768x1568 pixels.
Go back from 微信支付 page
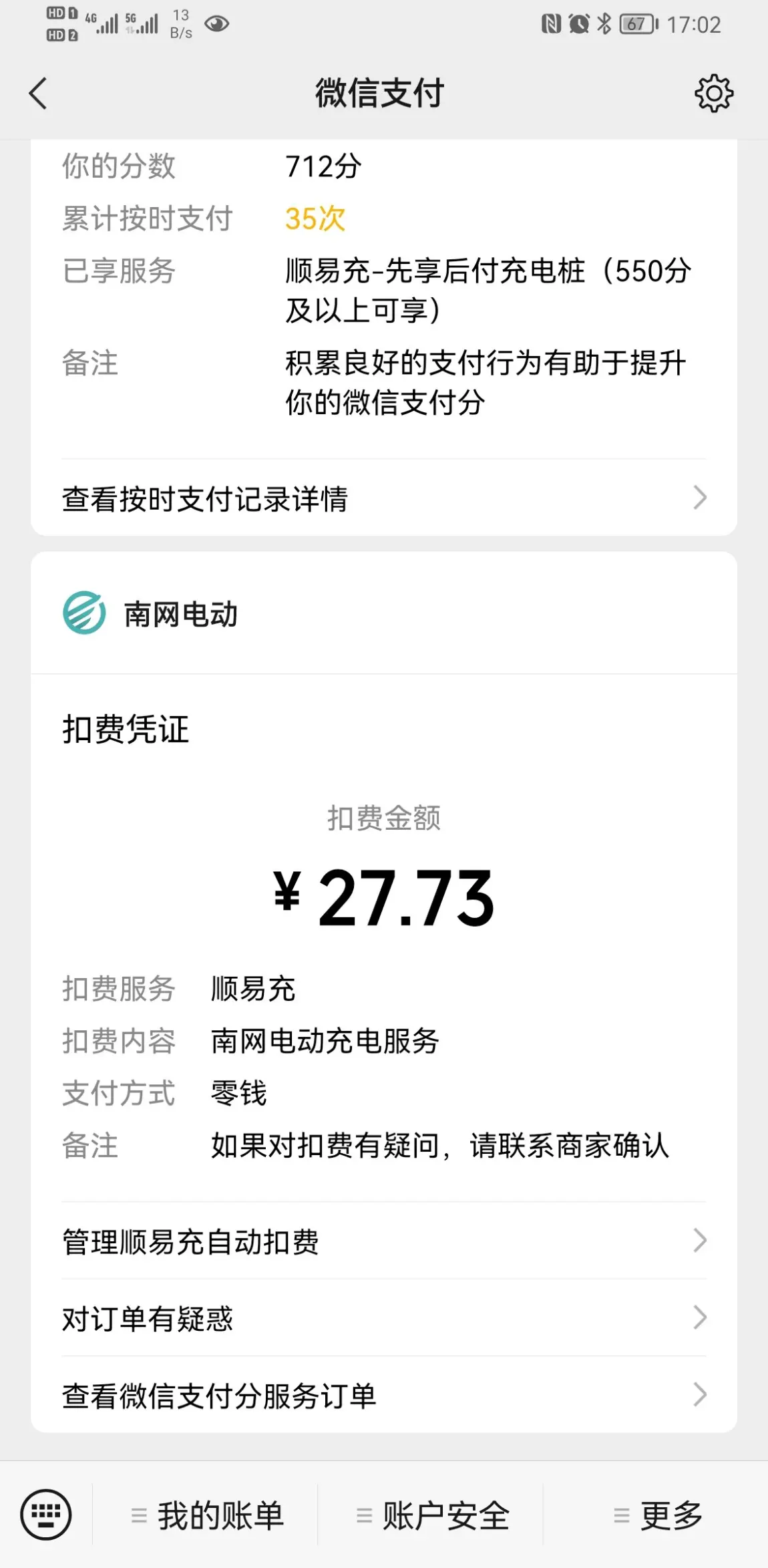coord(38,93)
